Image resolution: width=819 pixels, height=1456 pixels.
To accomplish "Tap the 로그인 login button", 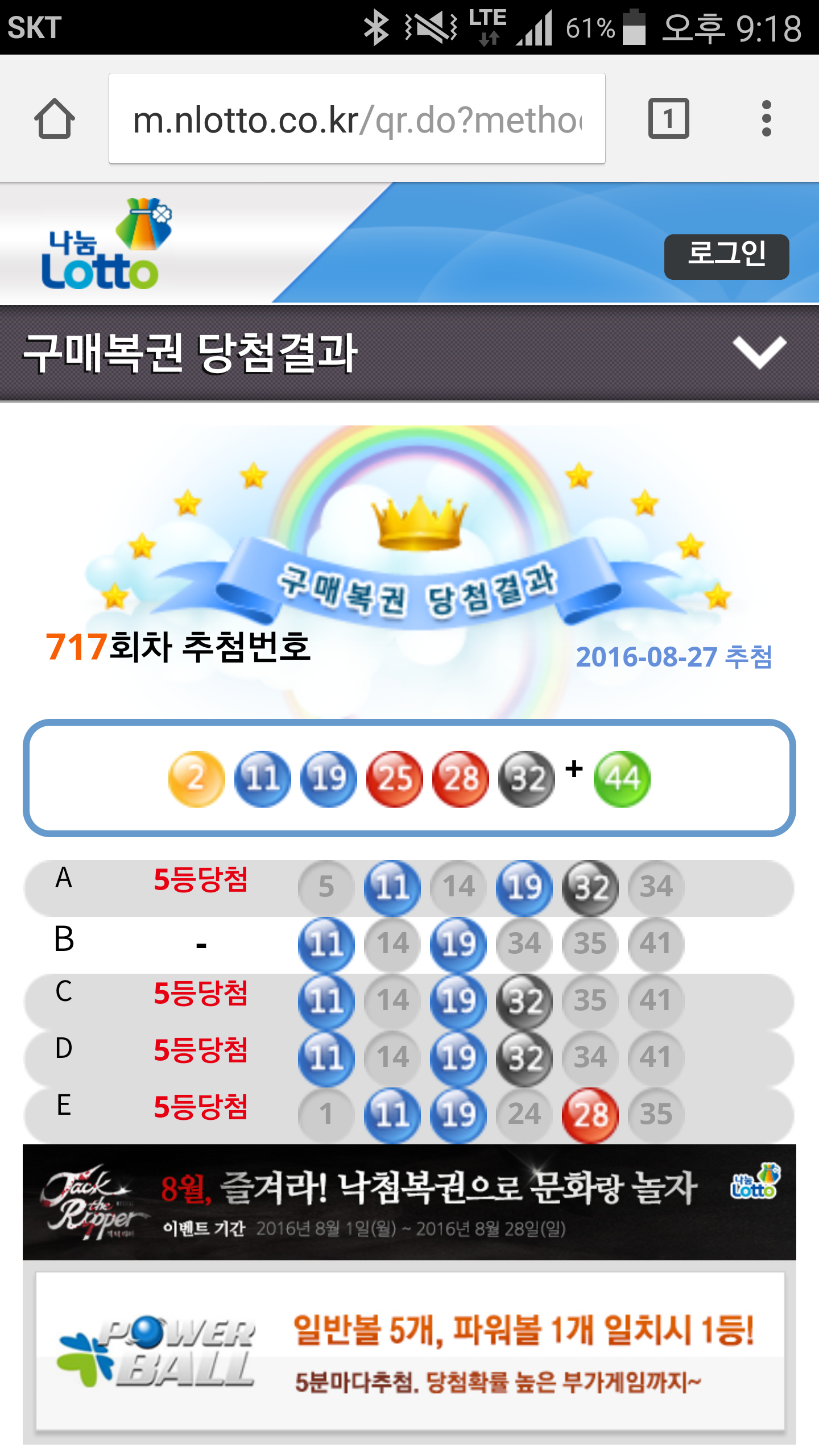I will pyautogui.click(x=726, y=257).
